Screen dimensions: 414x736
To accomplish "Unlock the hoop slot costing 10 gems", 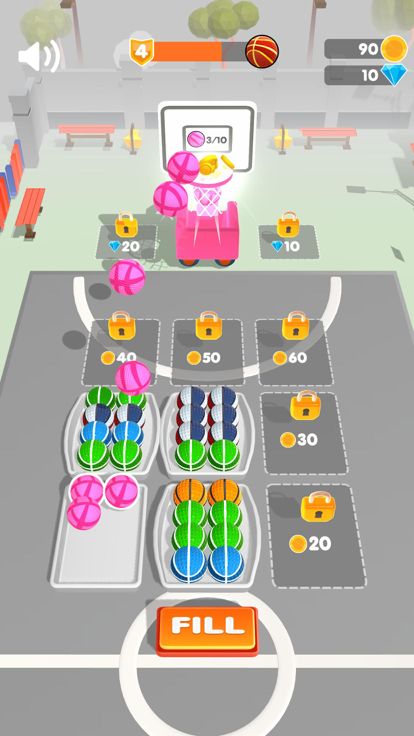I will pyautogui.click(x=288, y=241).
